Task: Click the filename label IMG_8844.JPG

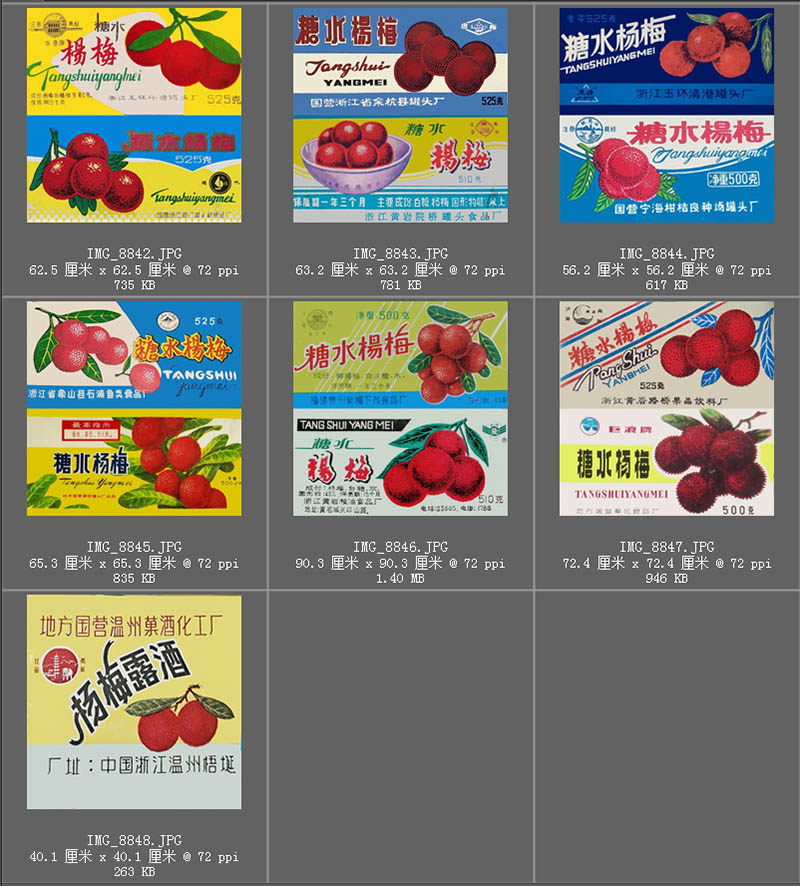Action: click(x=665, y=254)
